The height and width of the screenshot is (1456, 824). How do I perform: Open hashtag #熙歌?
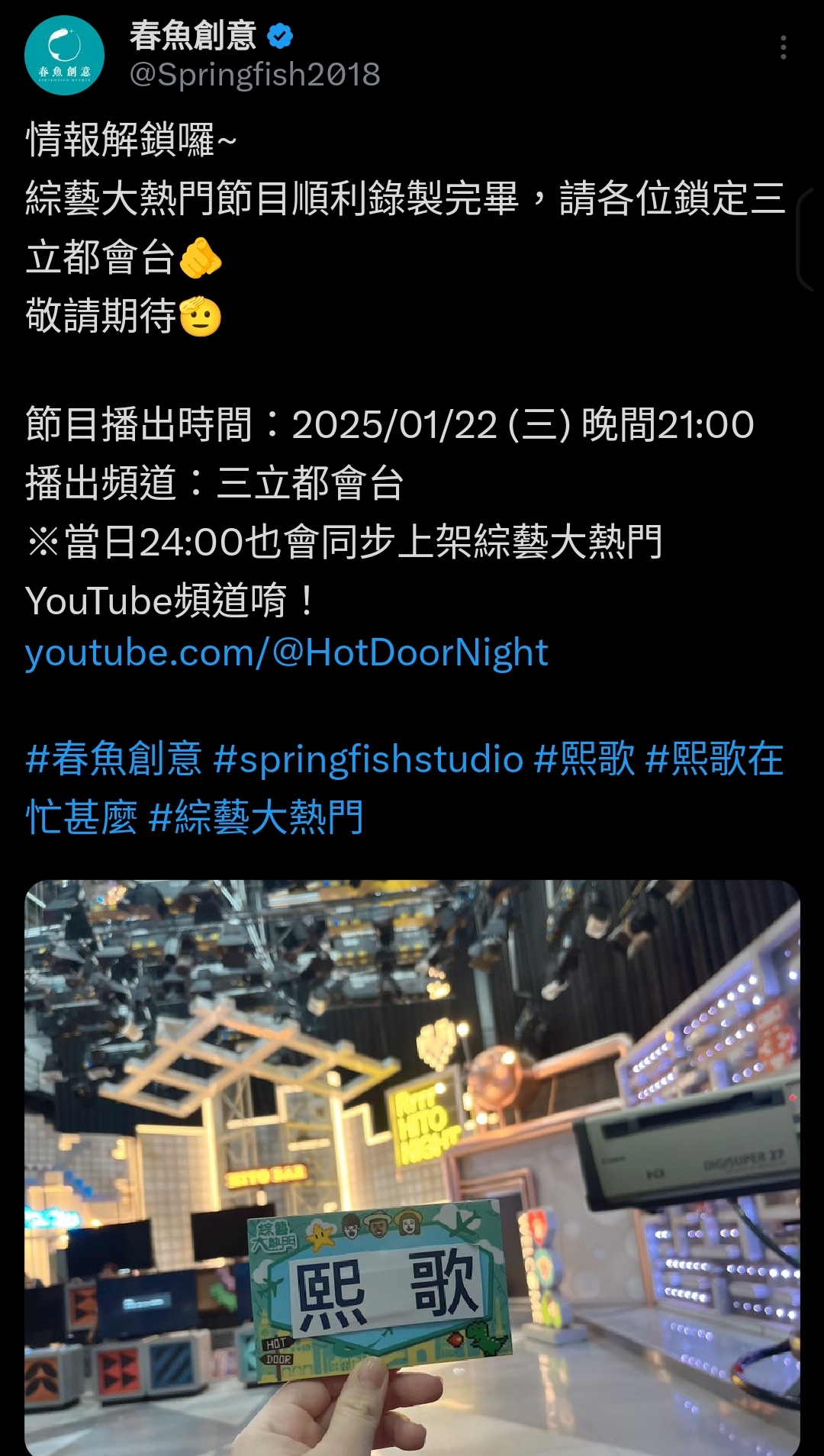tap(584, 759)
